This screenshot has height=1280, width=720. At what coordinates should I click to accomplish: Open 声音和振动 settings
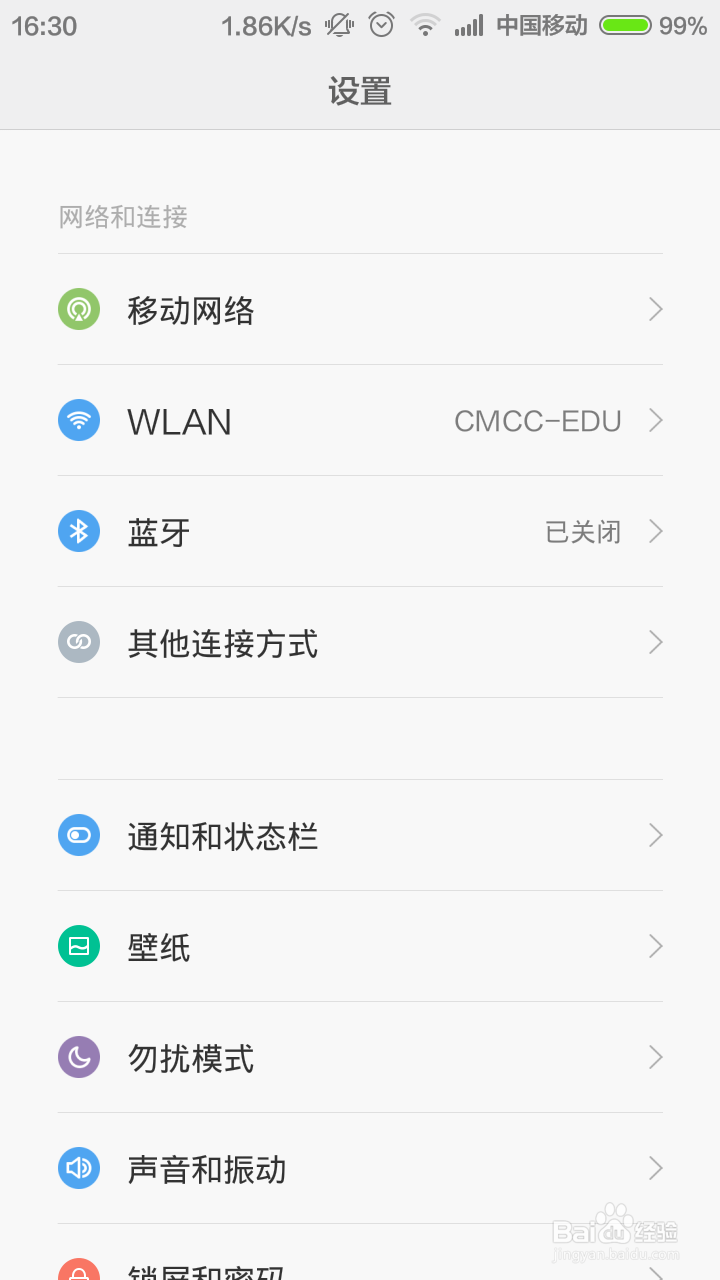tap(360, 1169)
